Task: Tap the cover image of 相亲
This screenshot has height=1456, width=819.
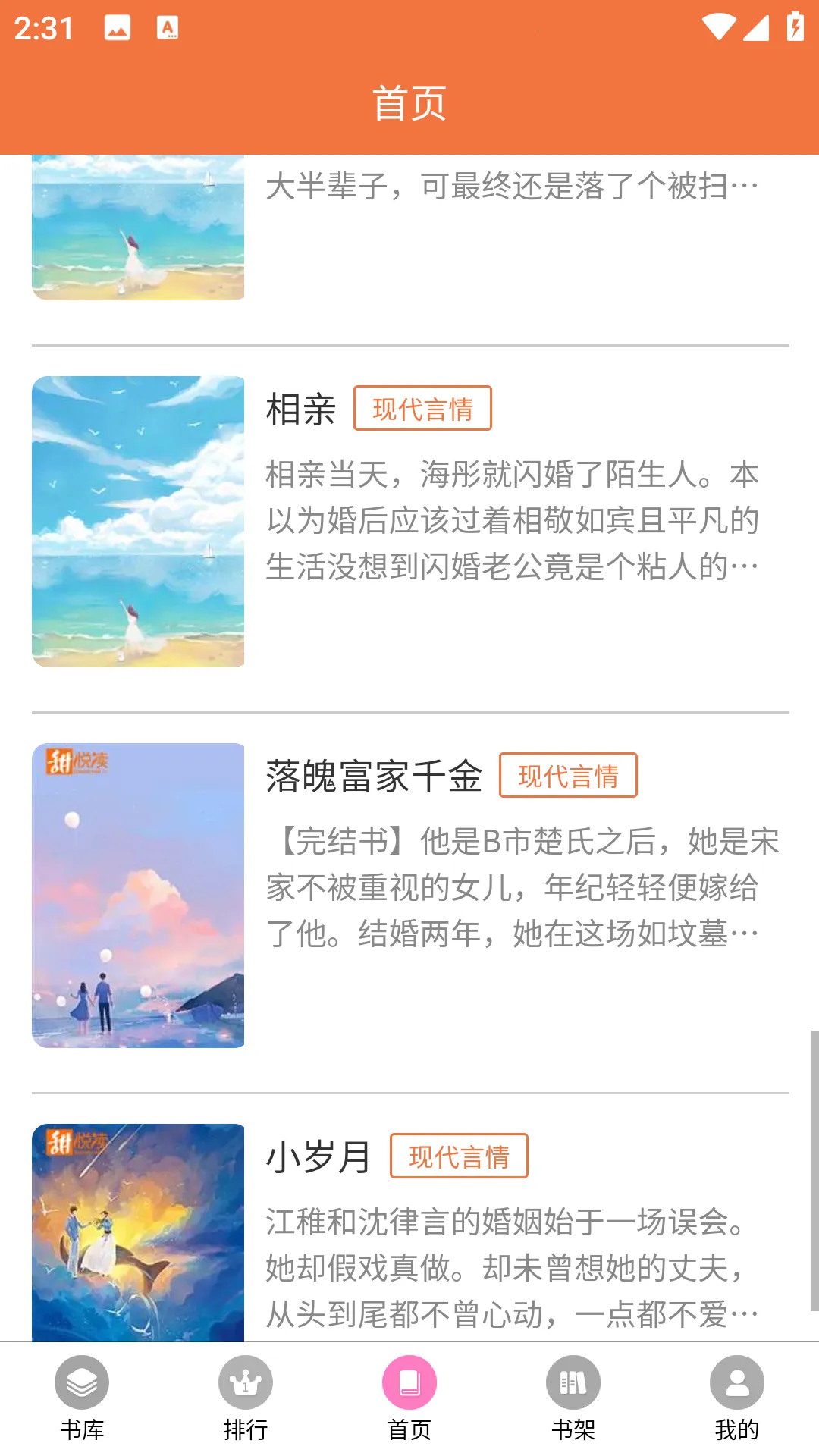Action: pyautogui.click(x=138, y=522)
